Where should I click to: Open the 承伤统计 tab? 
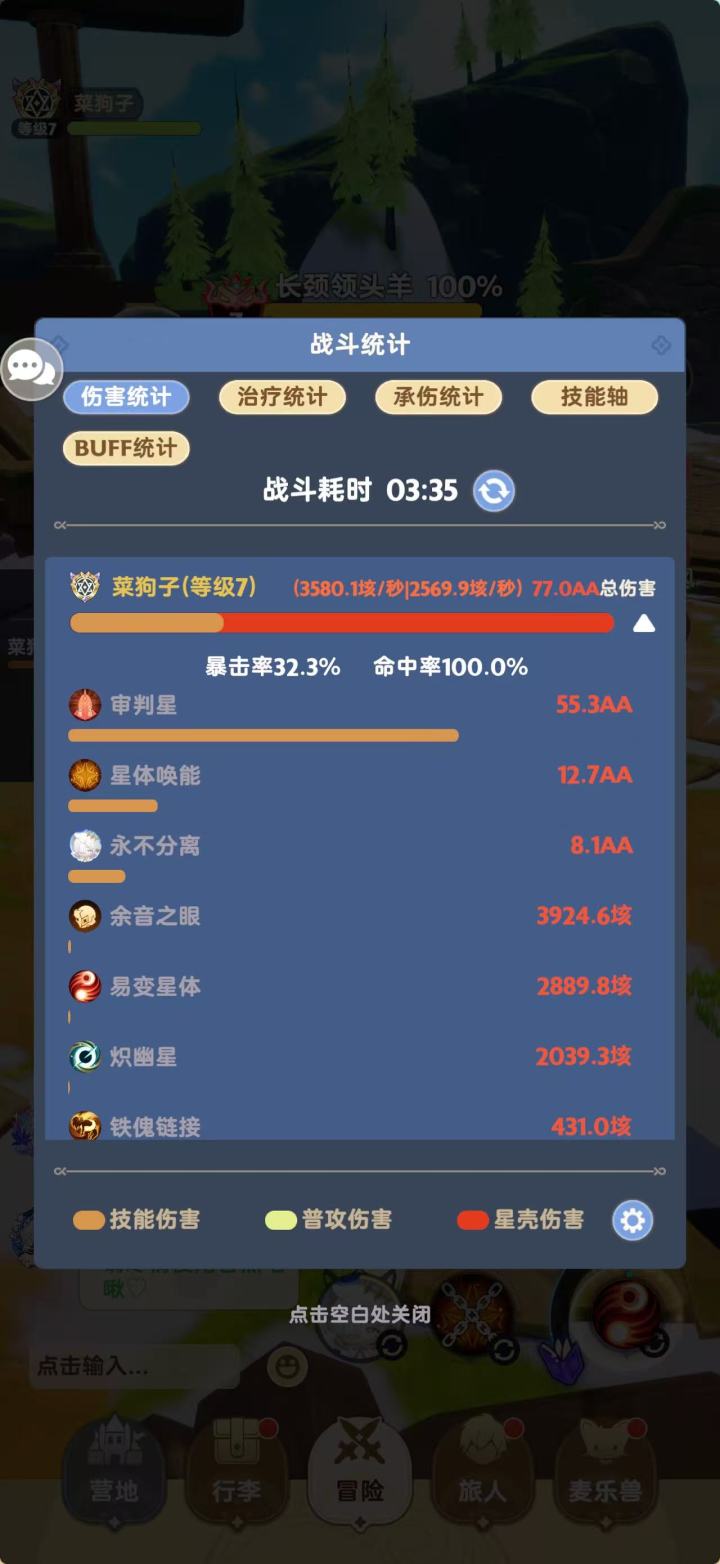pos(438,397)
